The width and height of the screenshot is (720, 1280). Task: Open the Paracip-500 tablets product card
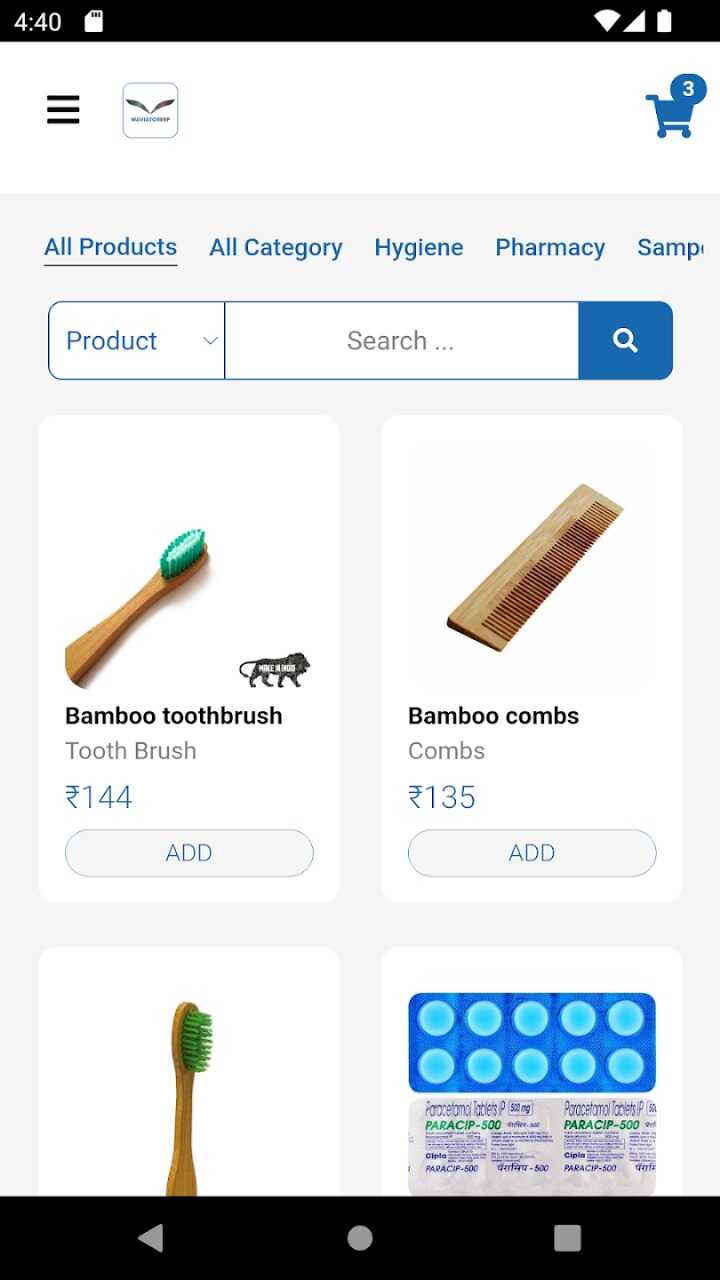[532, 1090]
